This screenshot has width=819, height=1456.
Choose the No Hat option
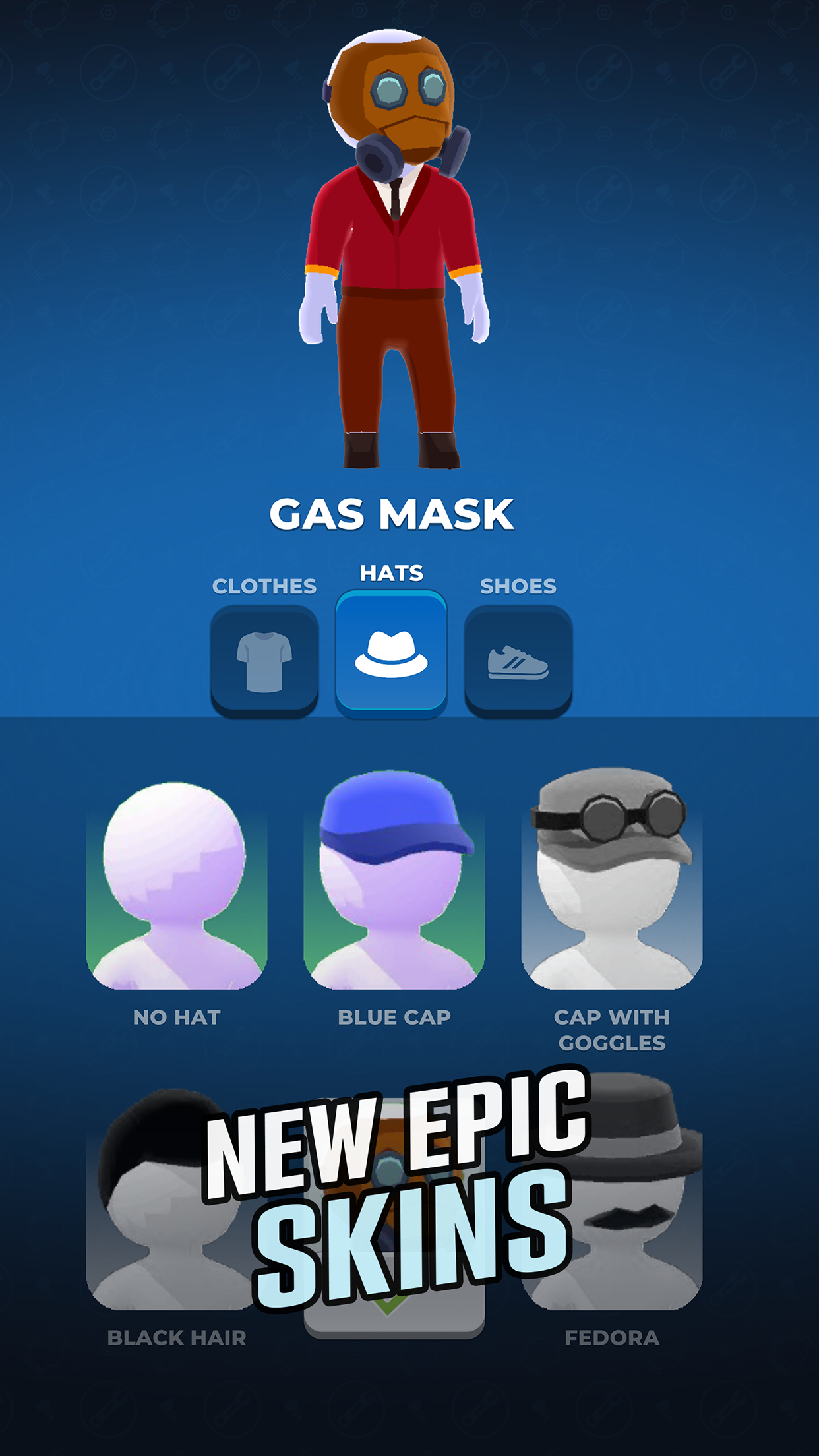[177, 884]
